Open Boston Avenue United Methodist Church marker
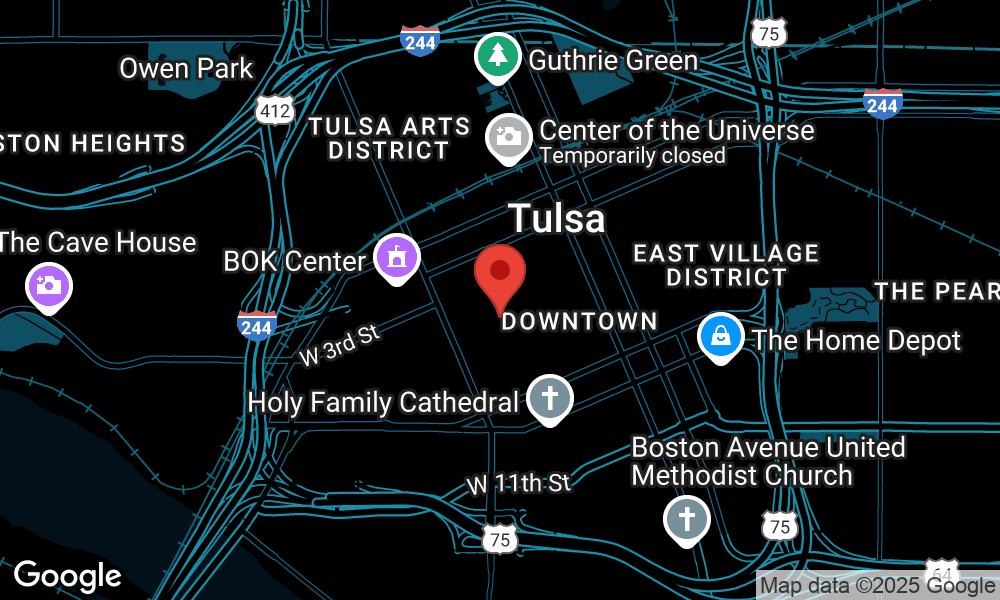Viewport: 1000px width, 600px height. click(x=687, y=521)
